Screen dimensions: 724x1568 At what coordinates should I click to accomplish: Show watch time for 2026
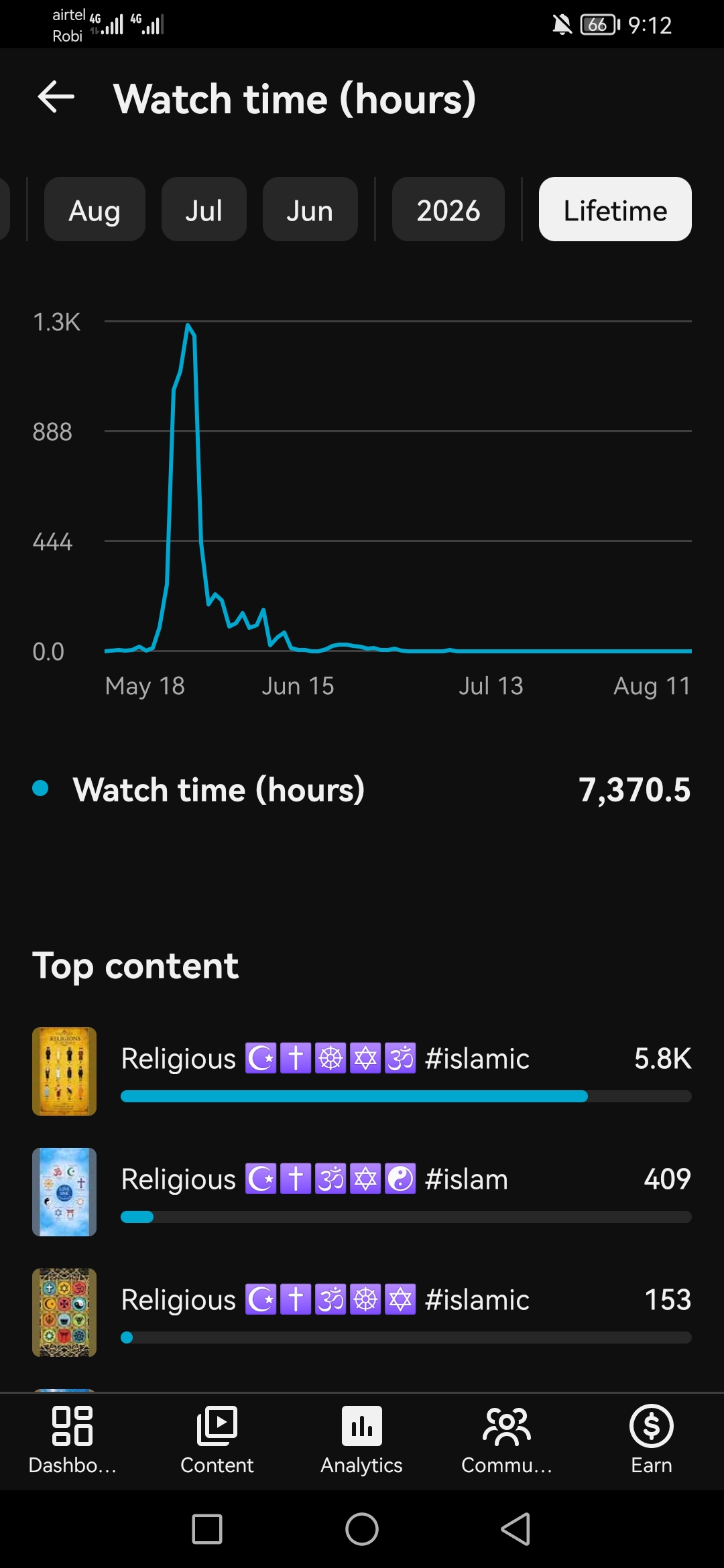[448, 209]
